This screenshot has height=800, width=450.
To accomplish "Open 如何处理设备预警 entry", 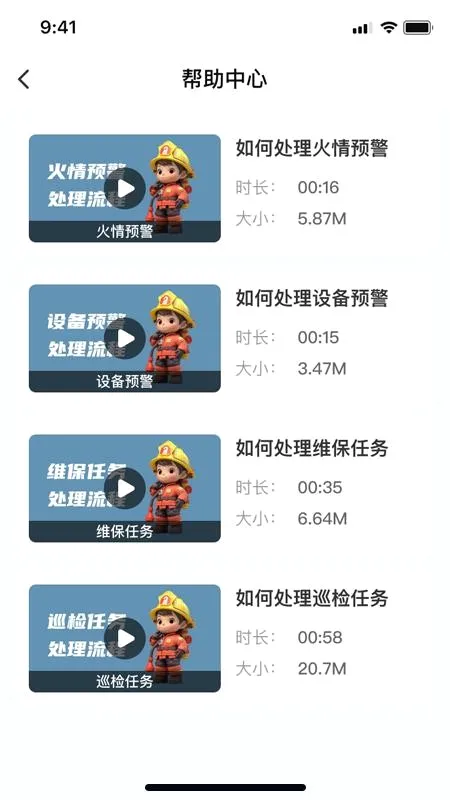I will pyautogui.click(x=312, y=298).
